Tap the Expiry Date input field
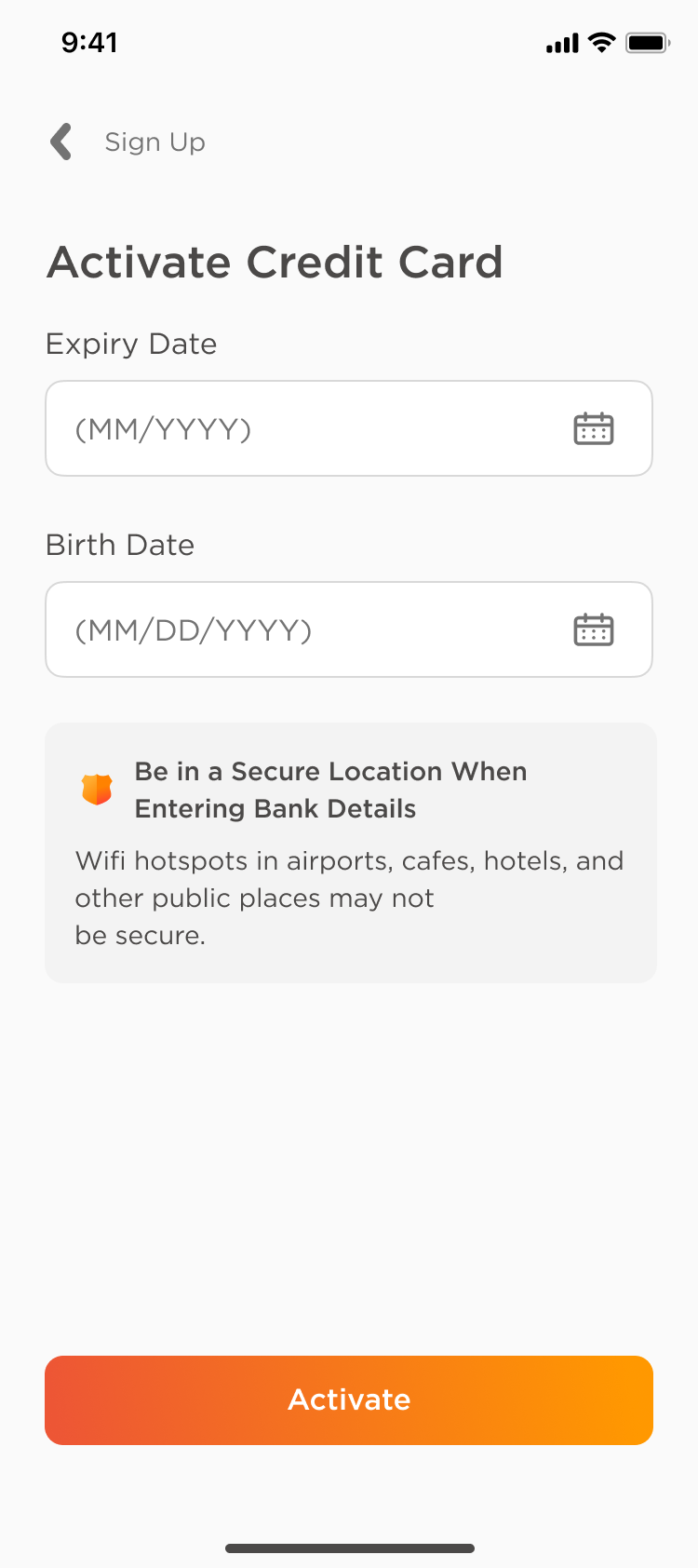This screenshot has width=698, height=1568. [x=349, y=428]
